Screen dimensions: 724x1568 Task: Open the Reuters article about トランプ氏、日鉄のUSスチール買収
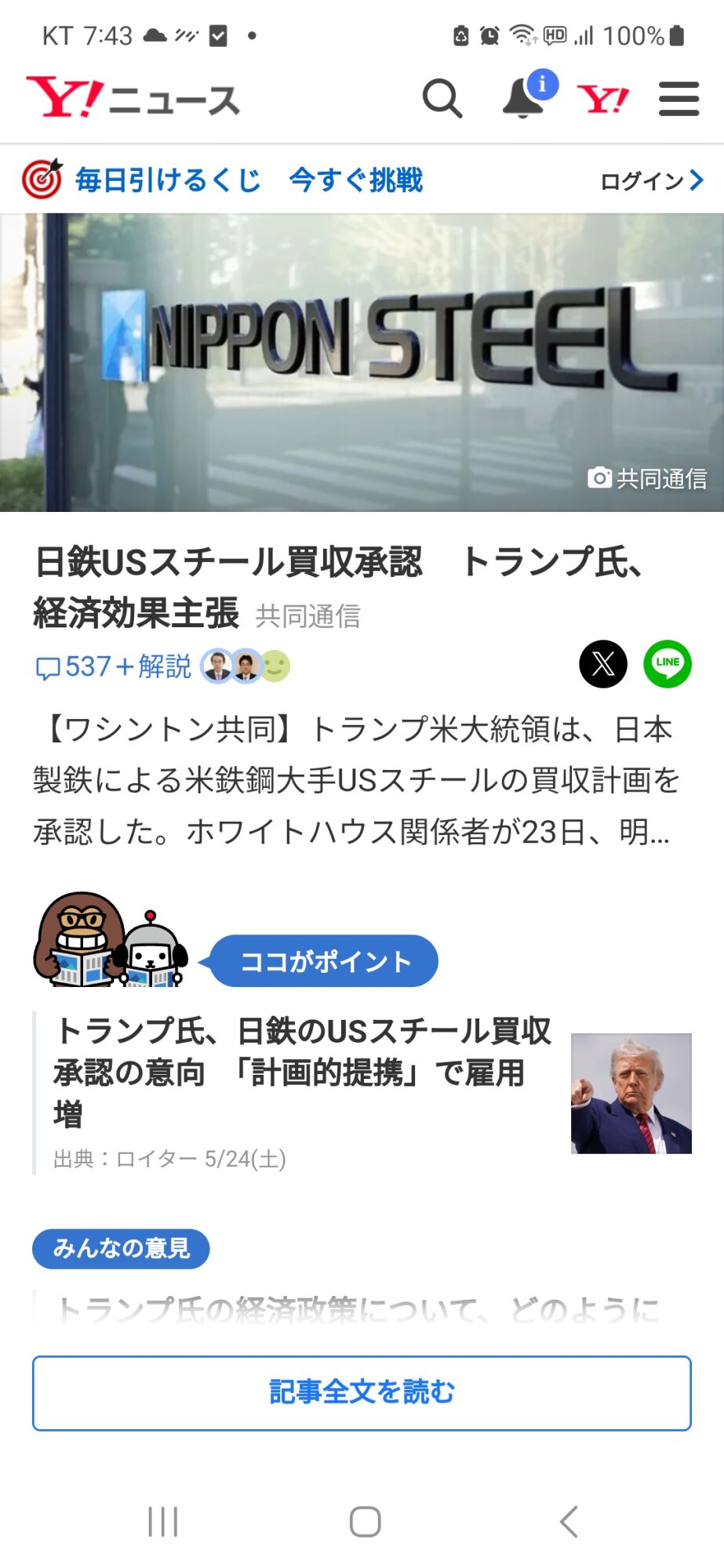303,1072
